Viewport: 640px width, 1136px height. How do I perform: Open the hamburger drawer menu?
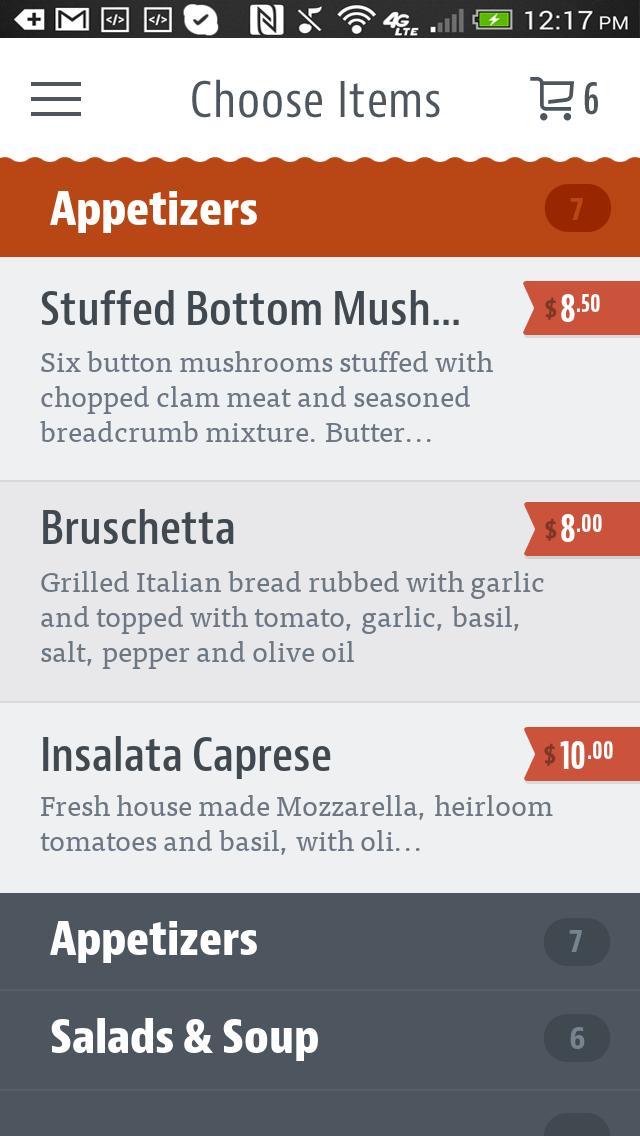56,99
